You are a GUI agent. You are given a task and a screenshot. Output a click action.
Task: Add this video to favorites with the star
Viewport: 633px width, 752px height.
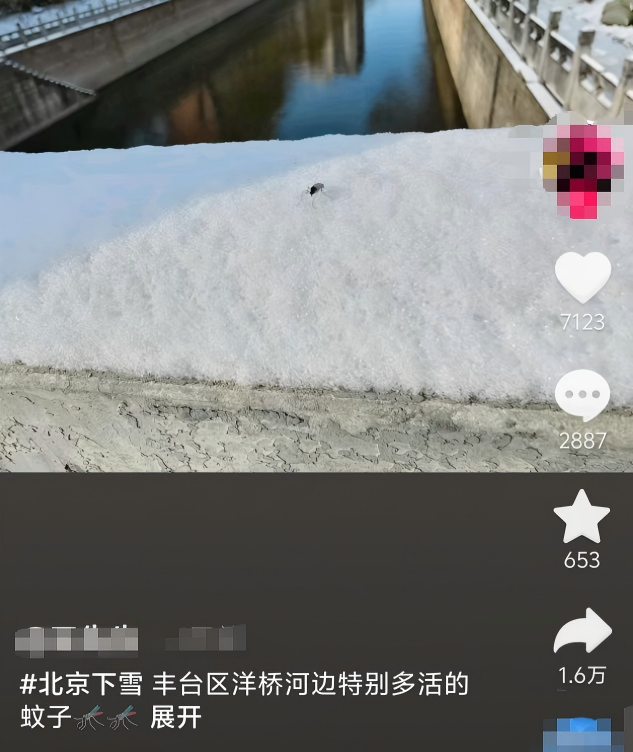(x=582, y=517)
